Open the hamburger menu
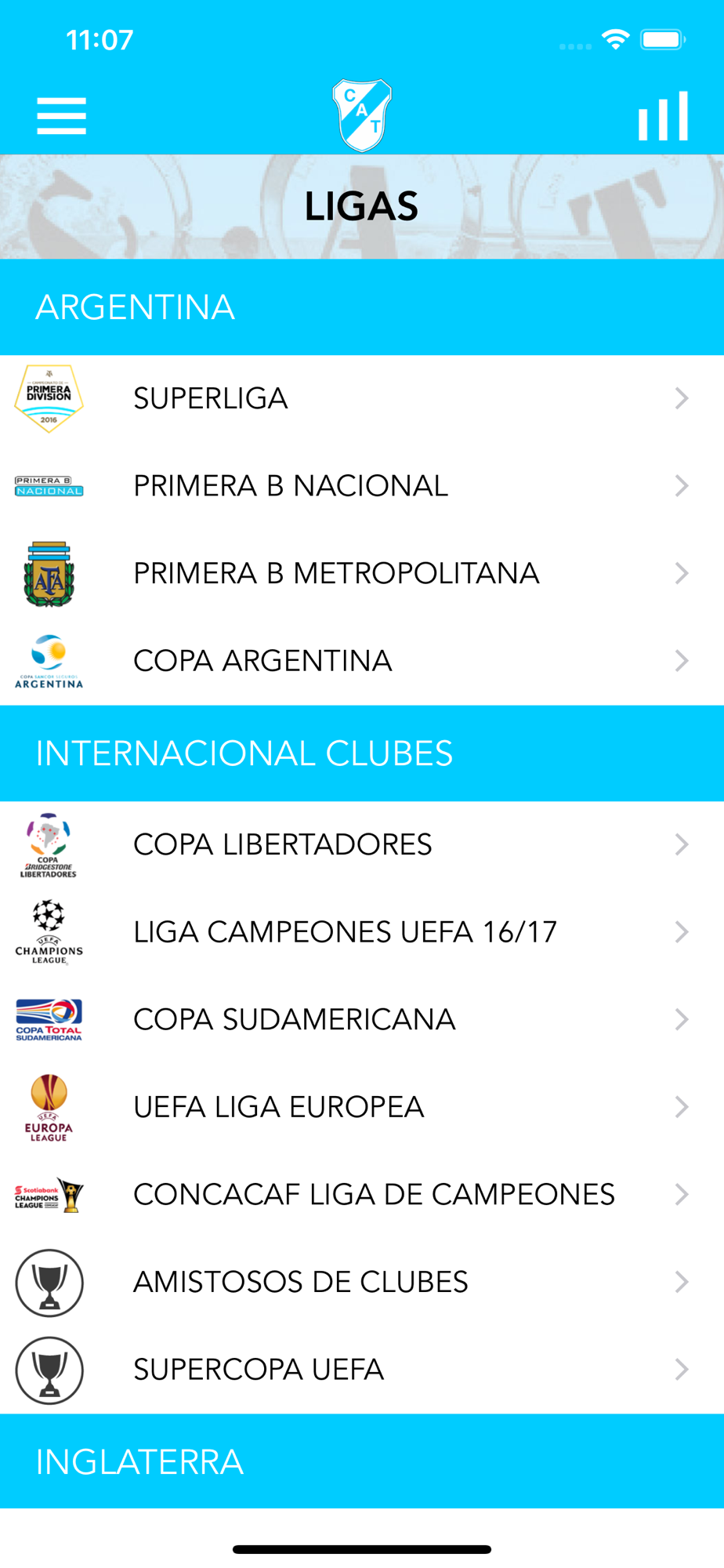 tap(61, 116)
